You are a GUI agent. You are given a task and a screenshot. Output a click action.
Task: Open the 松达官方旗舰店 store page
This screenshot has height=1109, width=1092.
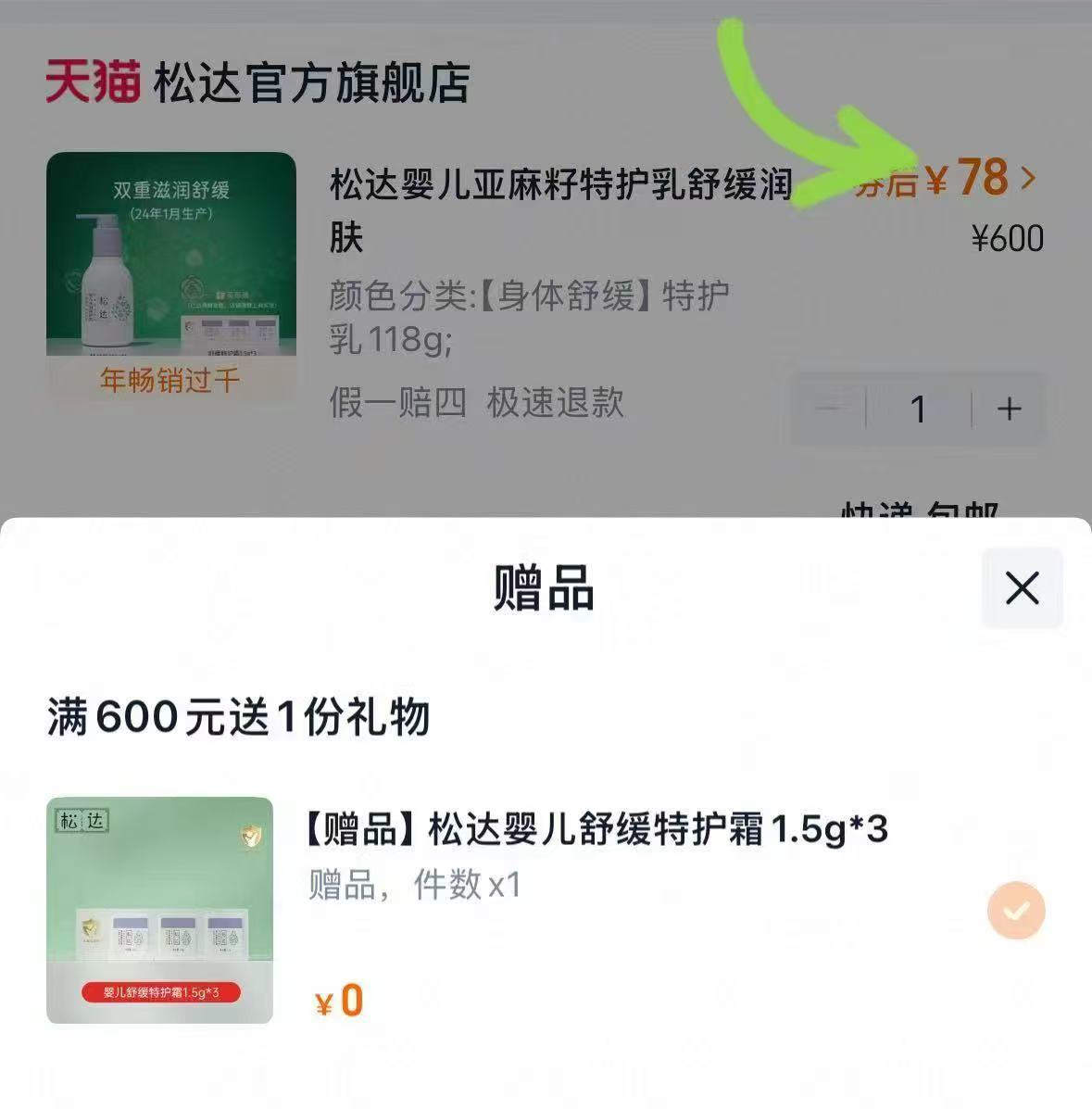click(310, 84)
